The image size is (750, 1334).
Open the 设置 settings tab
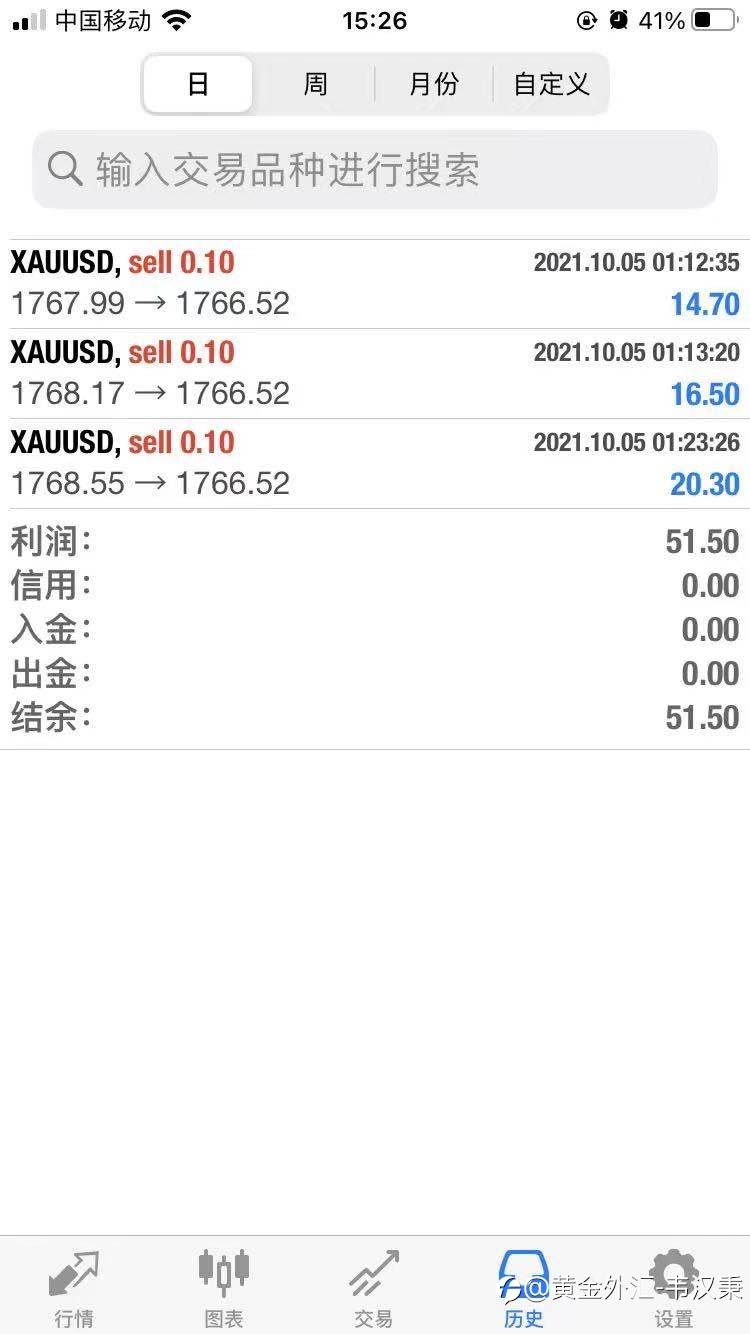674,1288
